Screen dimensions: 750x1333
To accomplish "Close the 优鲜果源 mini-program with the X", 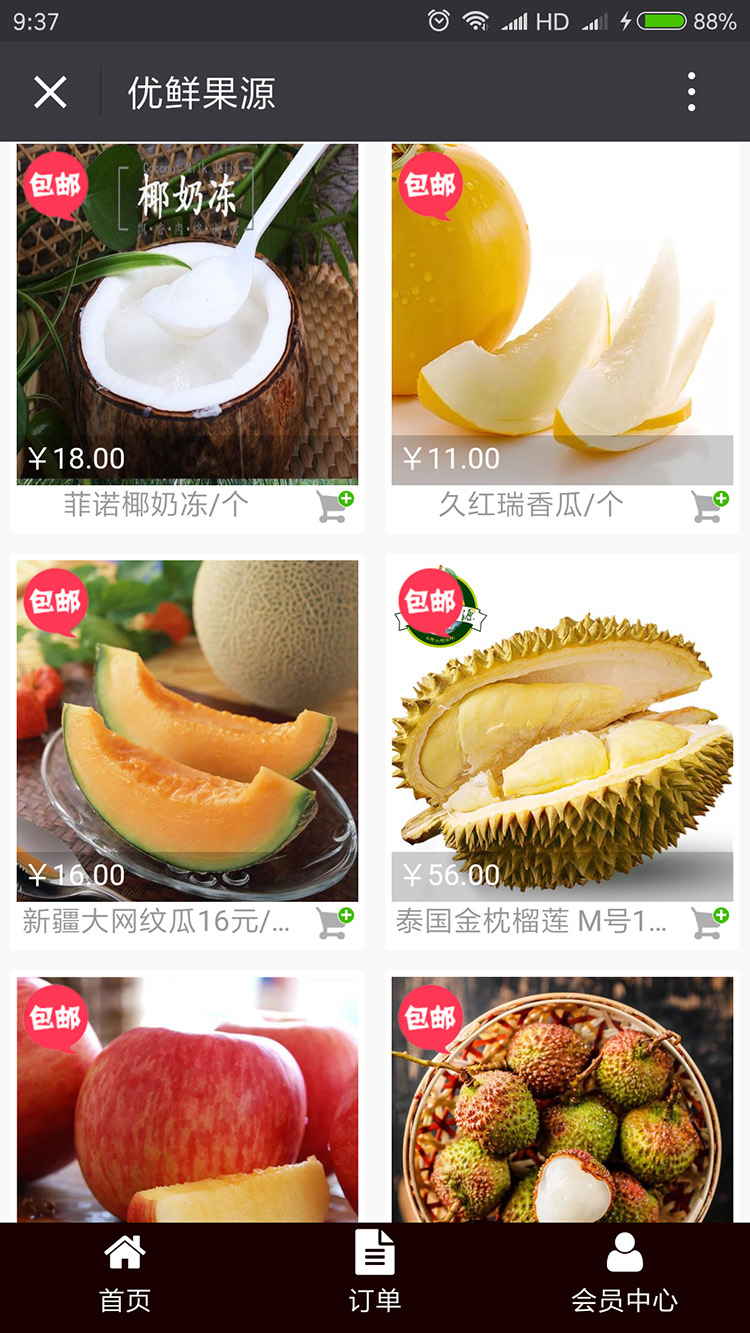I will click(x=49, y=91).
